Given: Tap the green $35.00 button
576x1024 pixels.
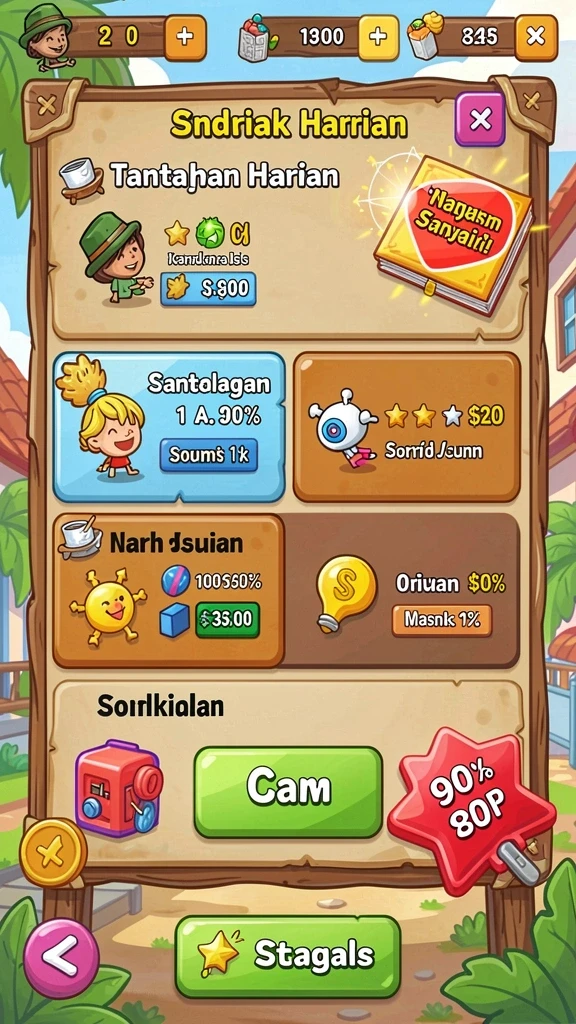Looking at the screenshot, I should point(227,620).
